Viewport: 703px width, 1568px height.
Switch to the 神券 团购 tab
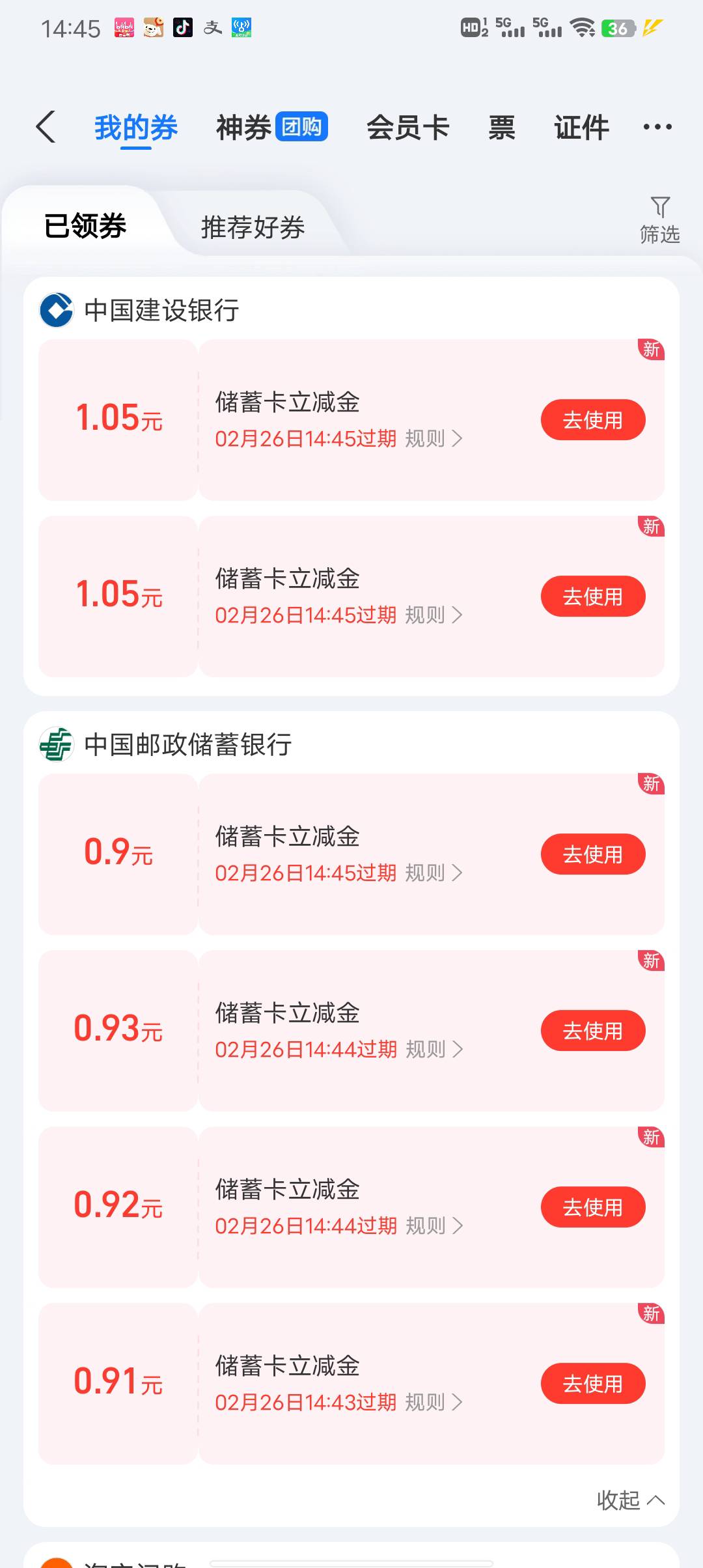(x=271, y=127)
